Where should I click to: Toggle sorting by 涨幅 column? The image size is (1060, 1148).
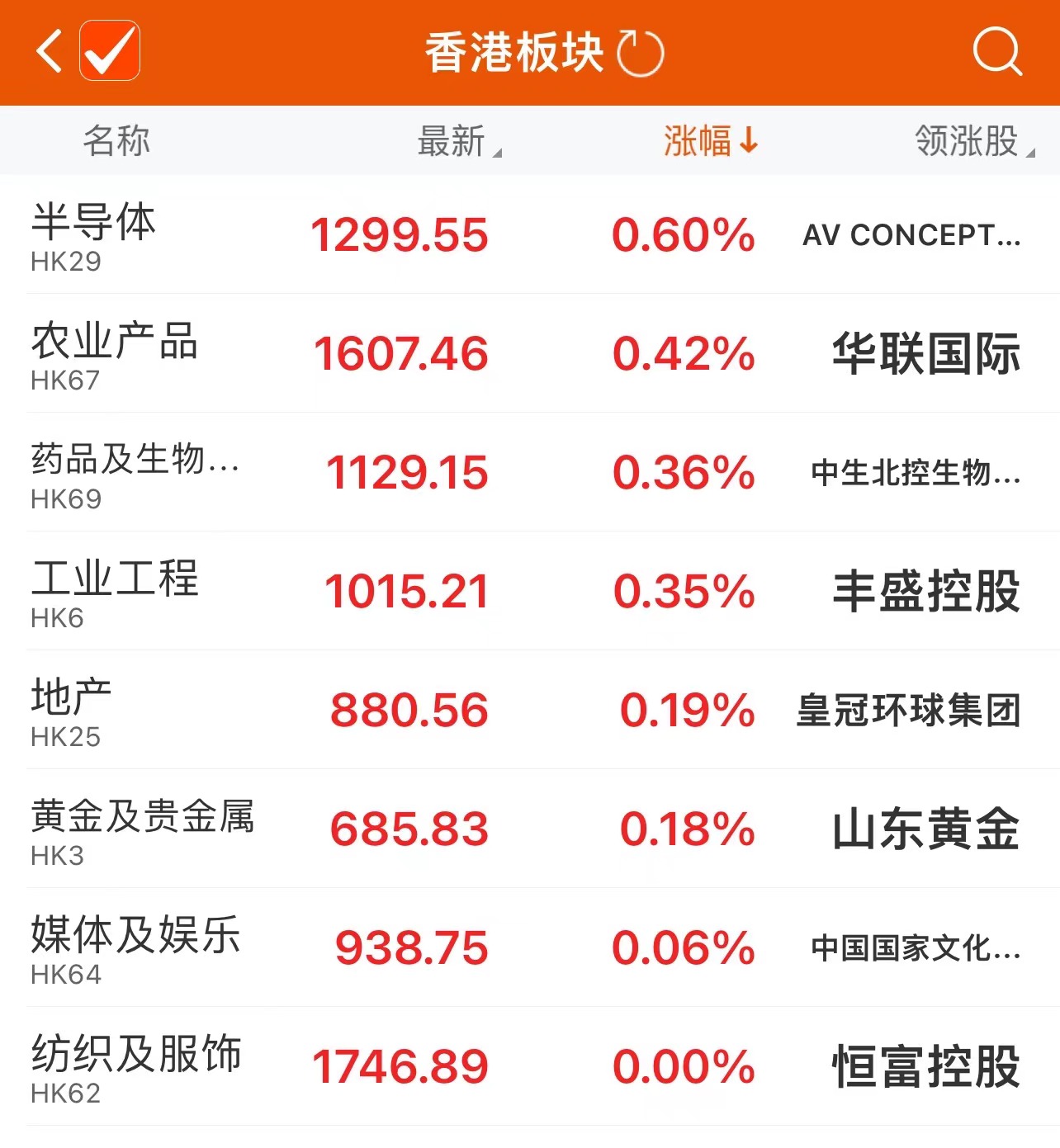pyautogui.click(x=710, y=141)
